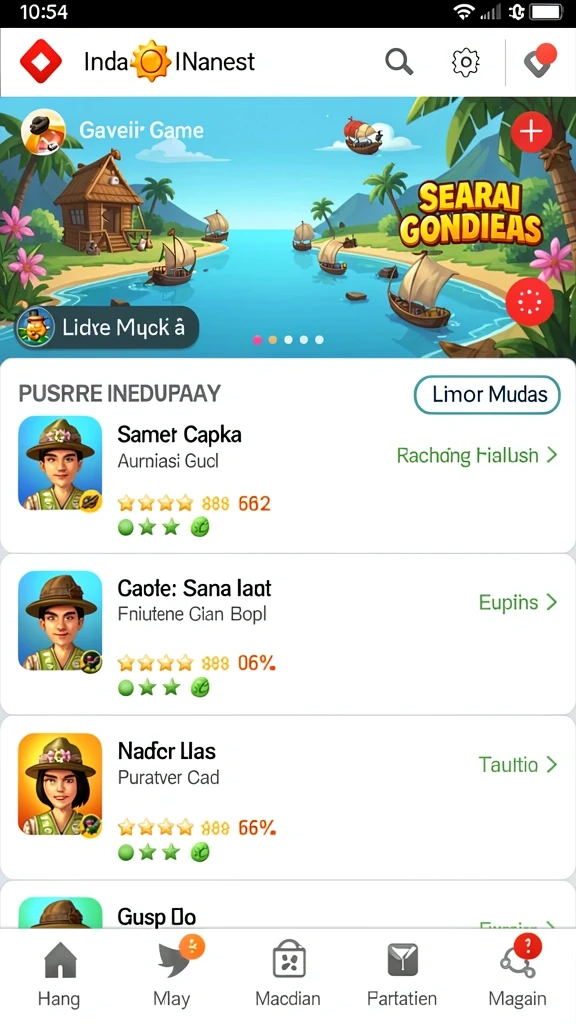This screenshot has width=576, height=1024.
Task: Open the settings gear icon
Action: point(466,62)
